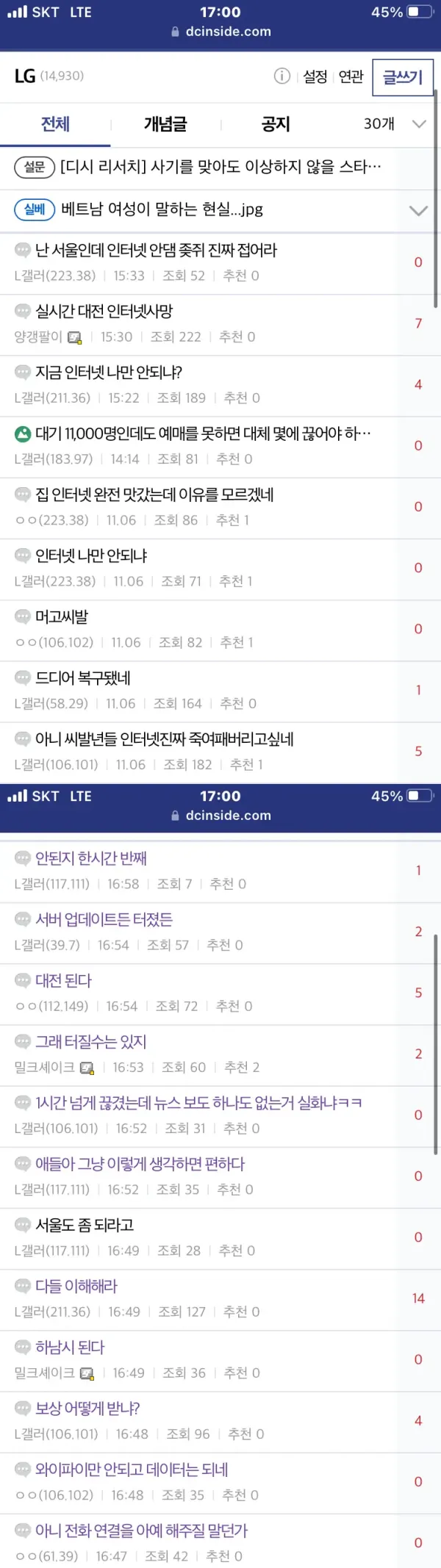This screenshot has width=441, height=1568.
Task: Open 연관 related galleries
Action: tap(351, 76)
